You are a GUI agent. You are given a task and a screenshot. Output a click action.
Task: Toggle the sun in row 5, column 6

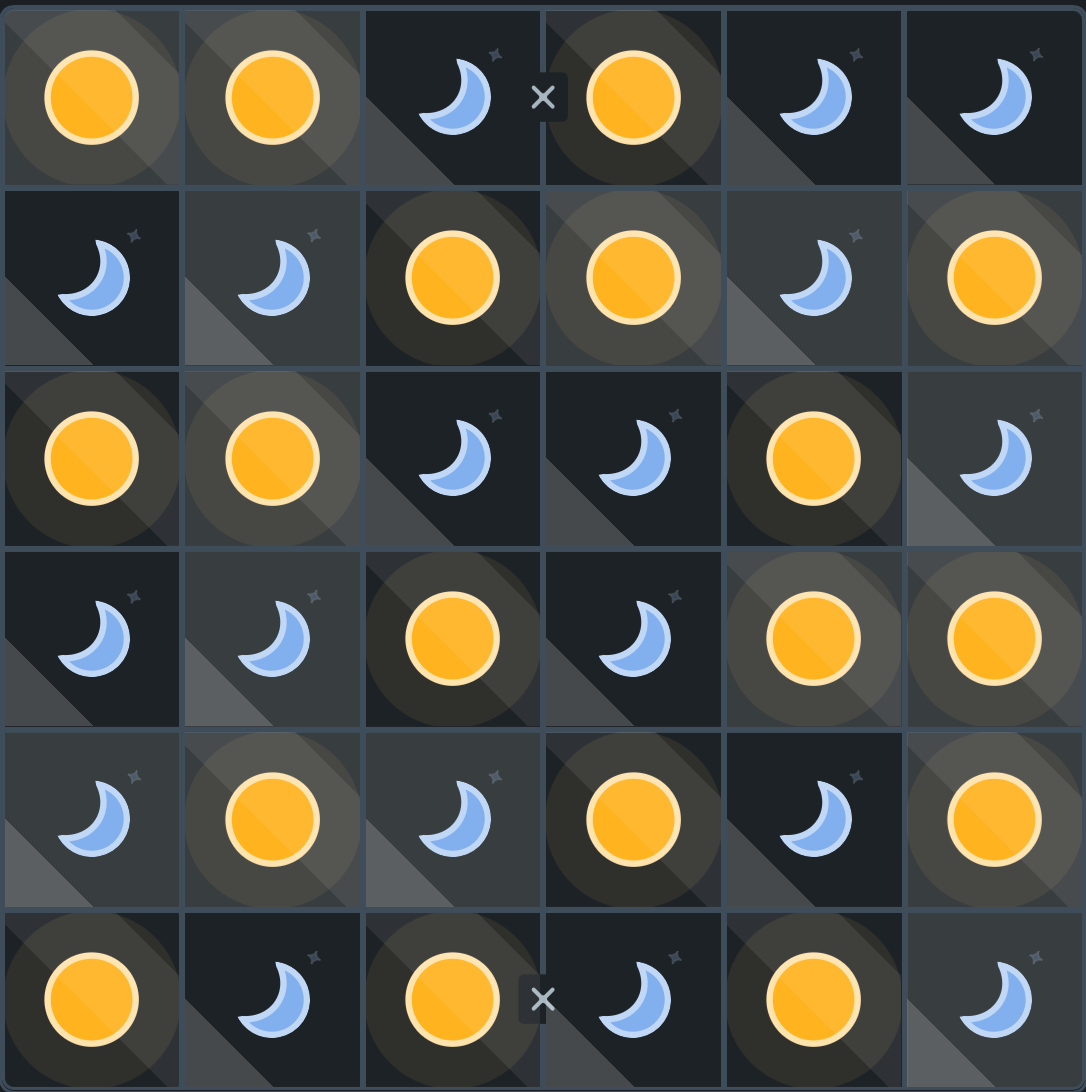994,820
